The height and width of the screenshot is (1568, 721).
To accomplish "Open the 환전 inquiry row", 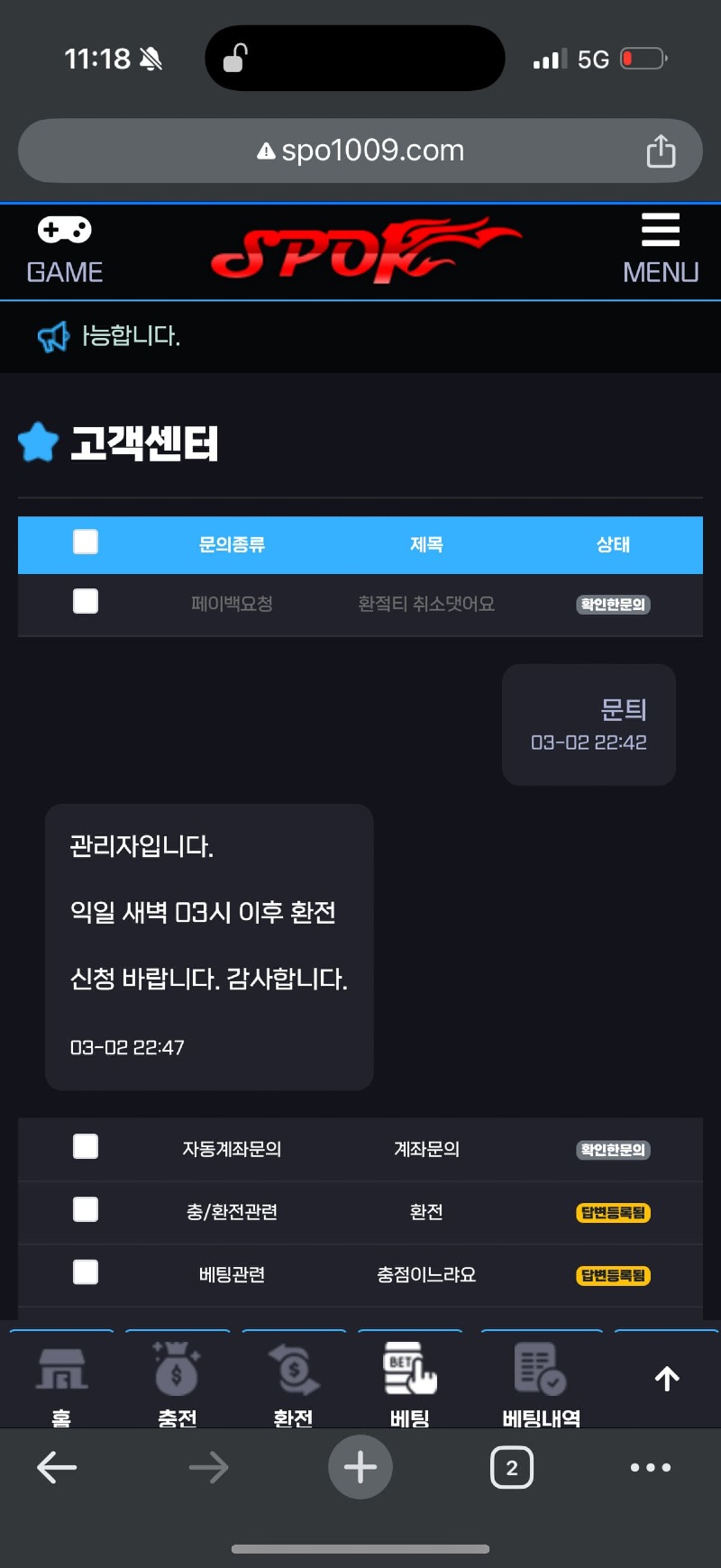I will tap(426, 1212).
